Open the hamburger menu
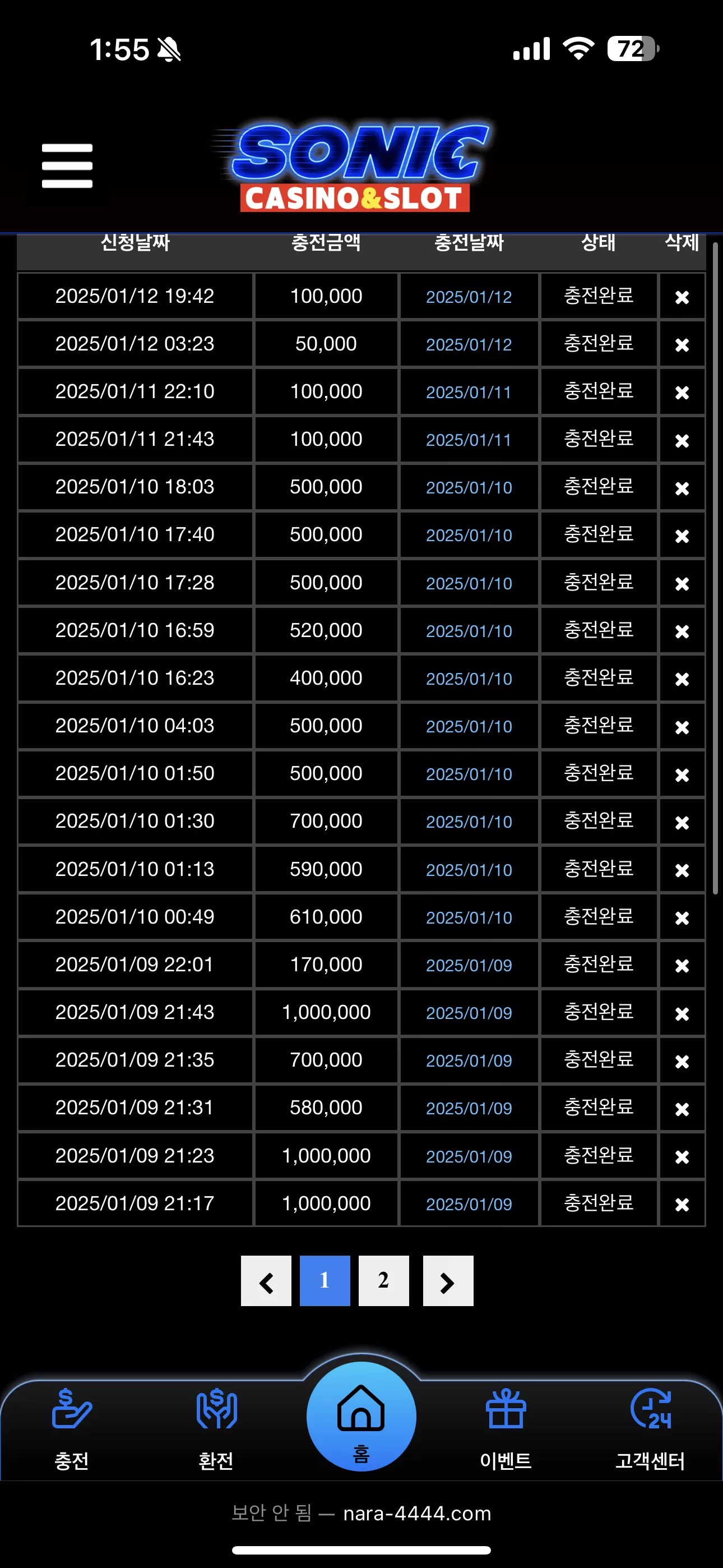The width and height of the screenshot is (723, 1568). click(67, 165)
